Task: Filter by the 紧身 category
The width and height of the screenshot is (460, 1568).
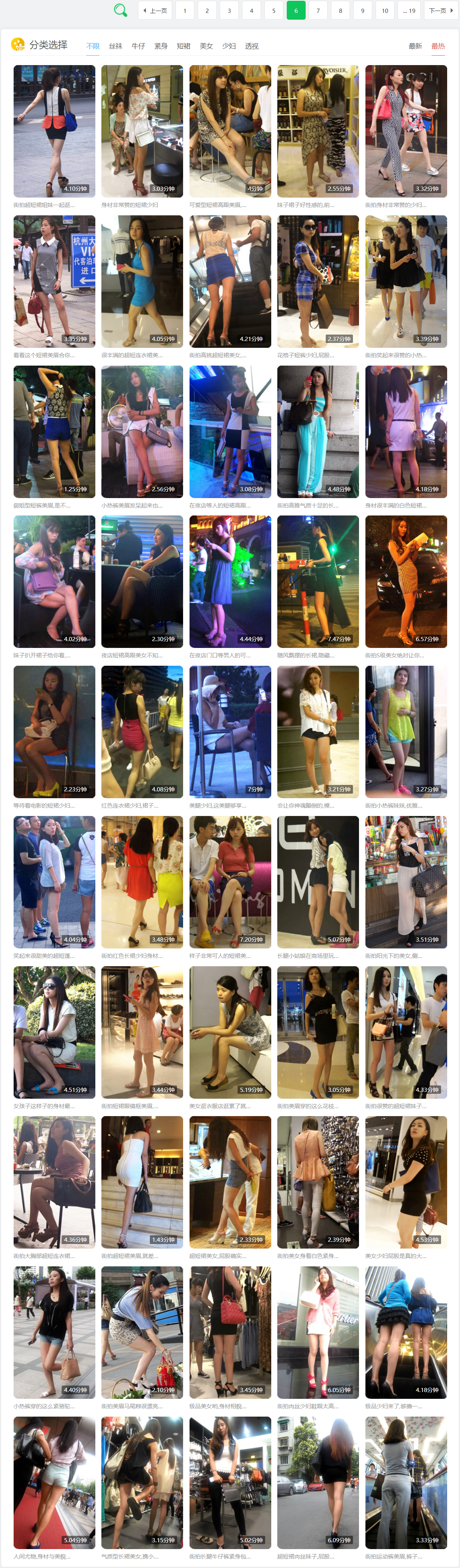Action: coord(161,46)
